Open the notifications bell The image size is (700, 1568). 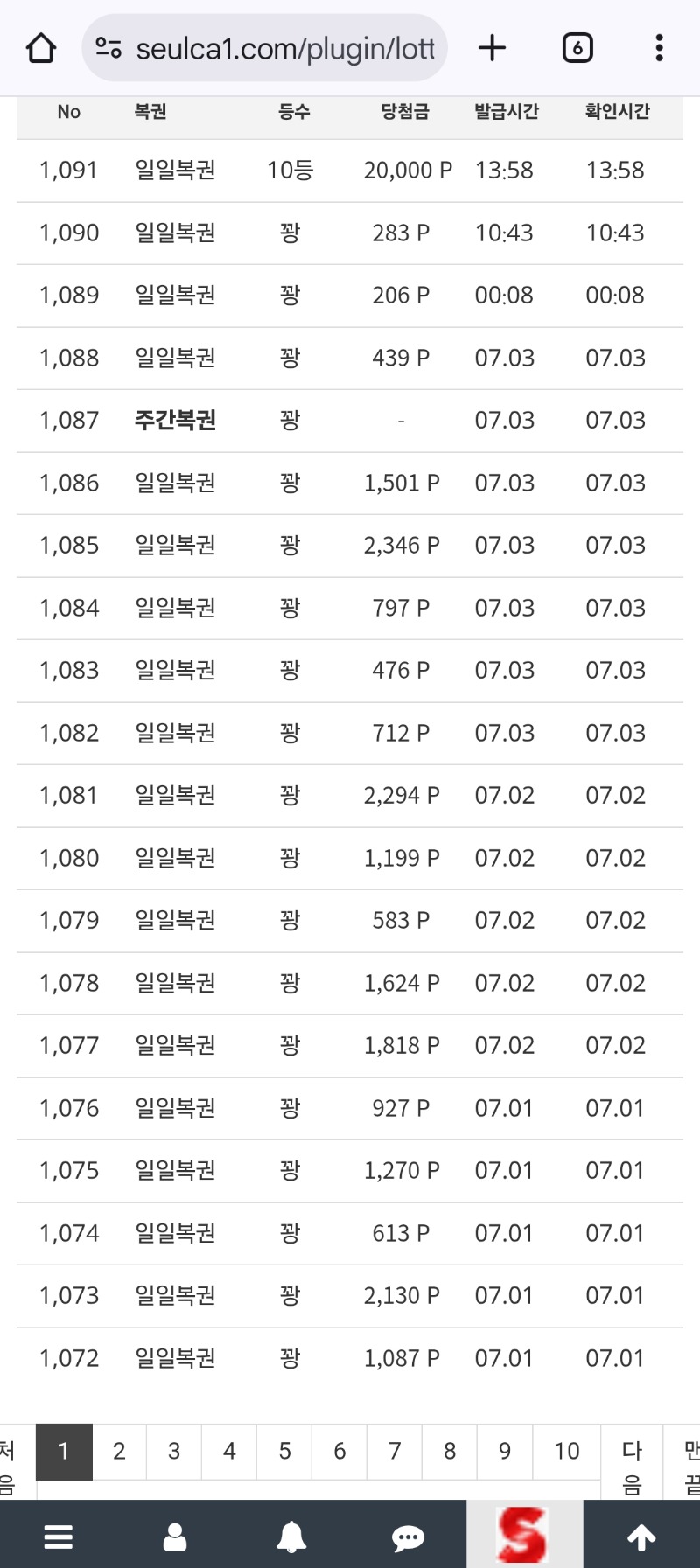[291, 1537]
